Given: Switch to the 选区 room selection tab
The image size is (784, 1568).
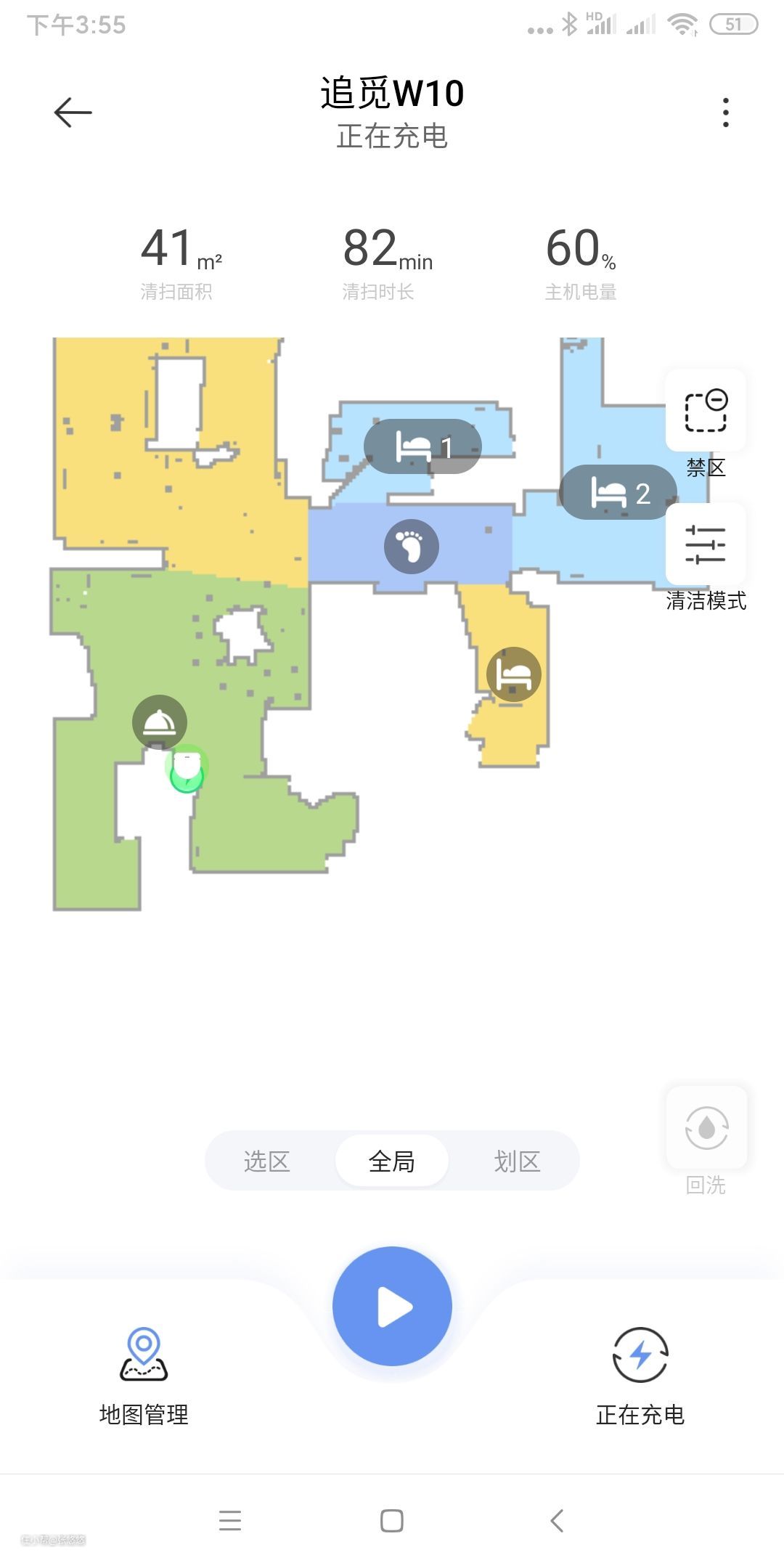Looking at the screenshot, I should (266, 1161).
